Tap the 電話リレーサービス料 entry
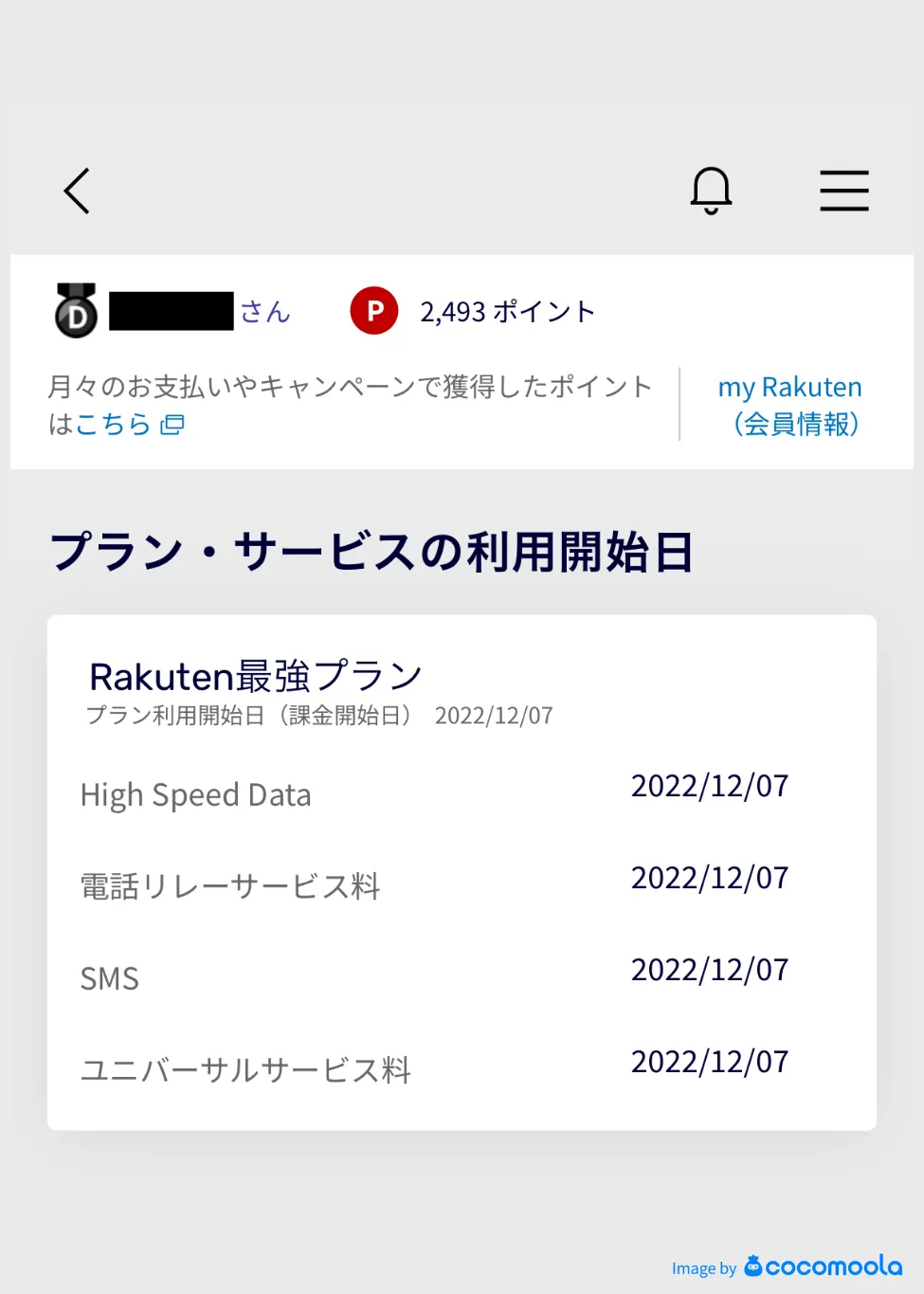This screenshot has width=924, height=1294. pyautogui.click(x=230, y=886)
